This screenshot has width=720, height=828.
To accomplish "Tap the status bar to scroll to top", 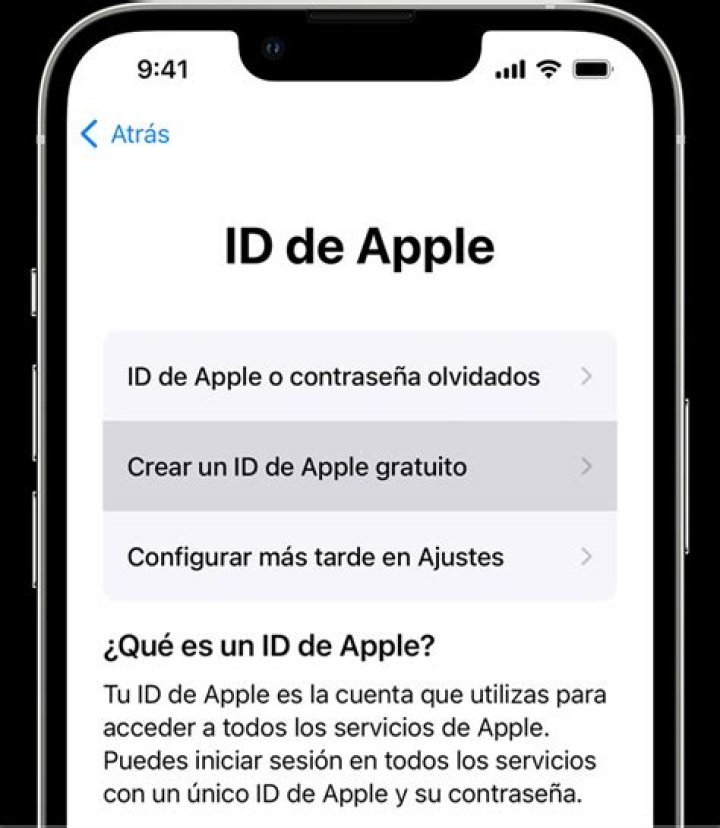I will 360,68.
